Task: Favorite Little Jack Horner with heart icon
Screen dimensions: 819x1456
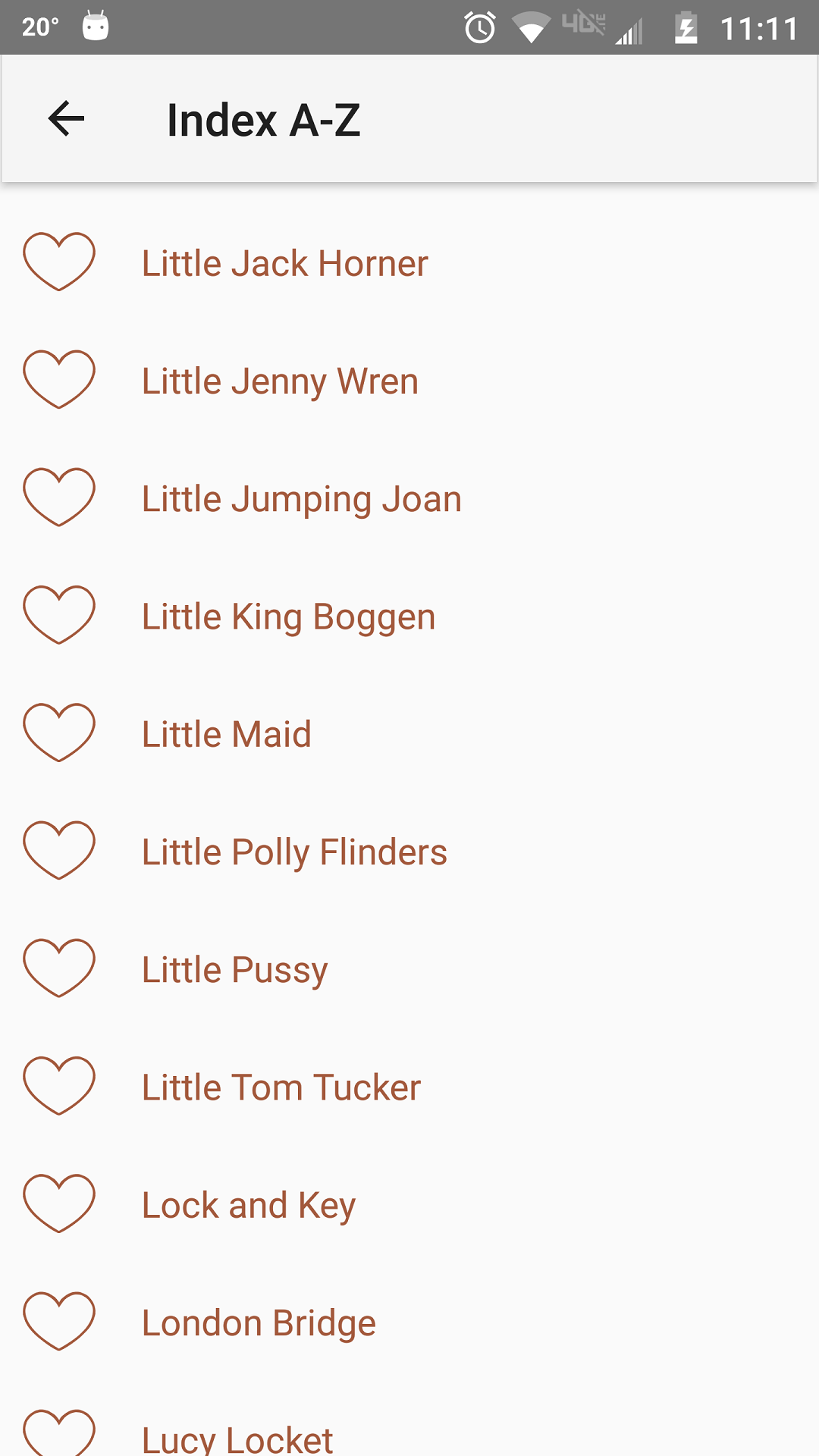Action: [x=59, y=262]
